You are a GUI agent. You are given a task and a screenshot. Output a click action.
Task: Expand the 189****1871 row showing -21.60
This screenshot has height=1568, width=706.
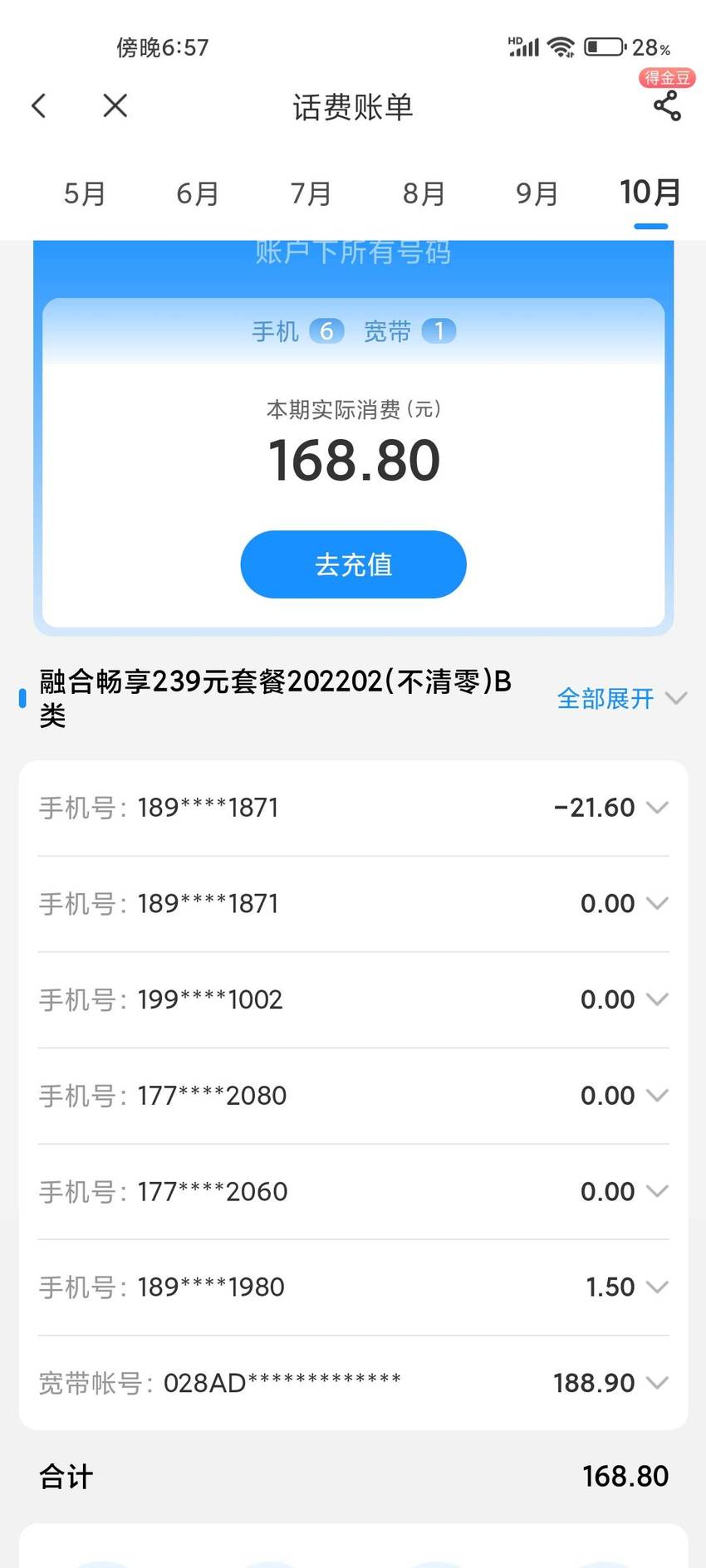click(x=353, y=808)
